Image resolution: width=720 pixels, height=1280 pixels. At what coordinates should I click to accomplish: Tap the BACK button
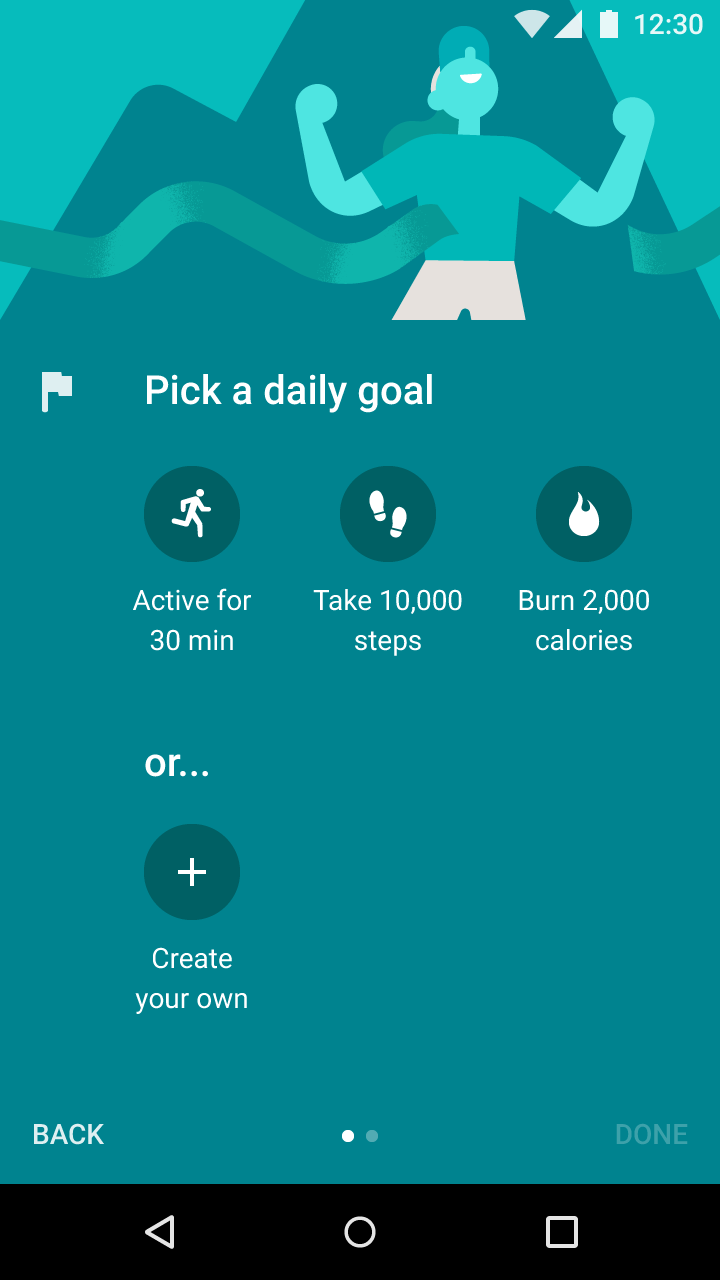click(x=68, y=1134)
